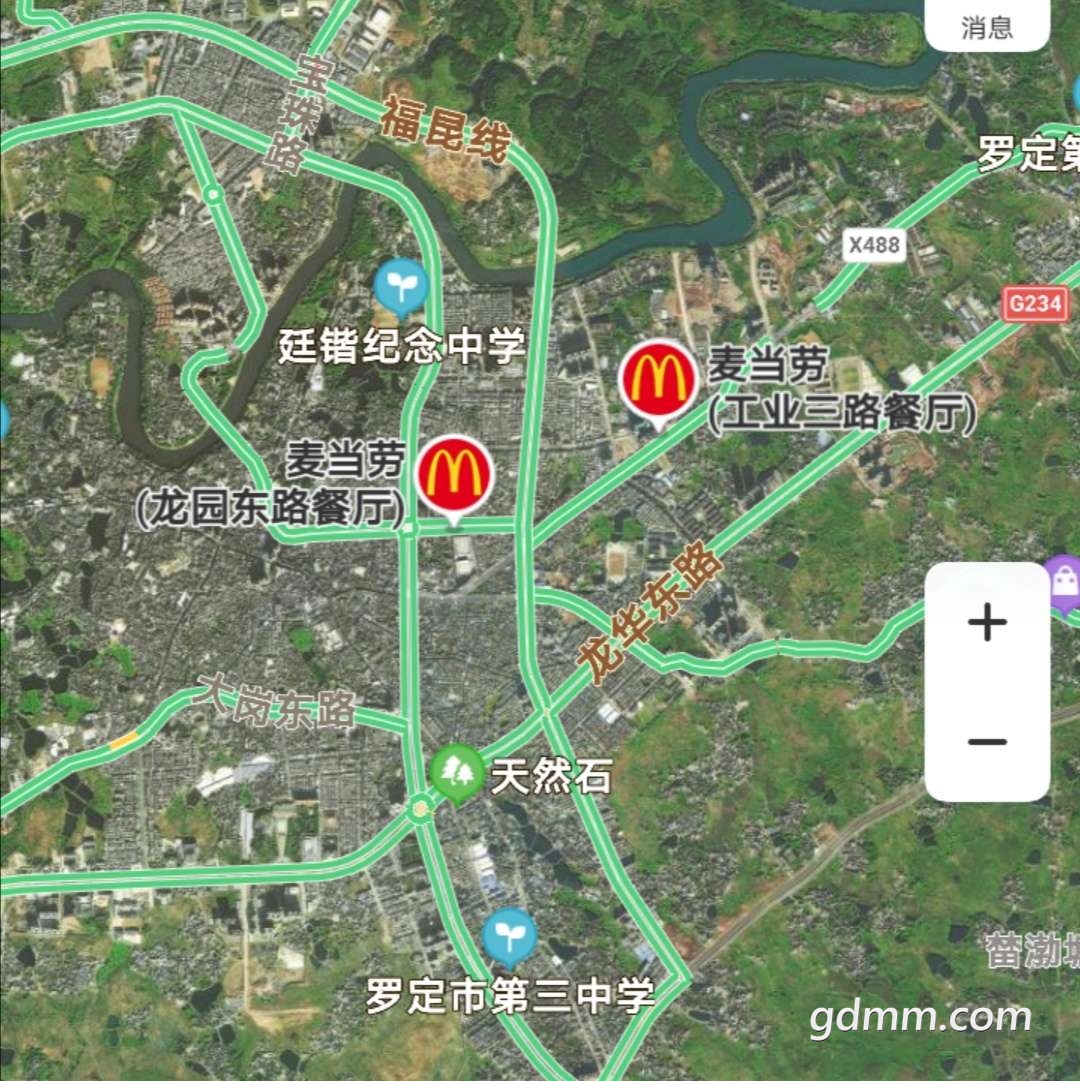This screenshot has width=1080, height=1081.
Task: Select the purple shopping bag marker
Action: coord(1064,581)
